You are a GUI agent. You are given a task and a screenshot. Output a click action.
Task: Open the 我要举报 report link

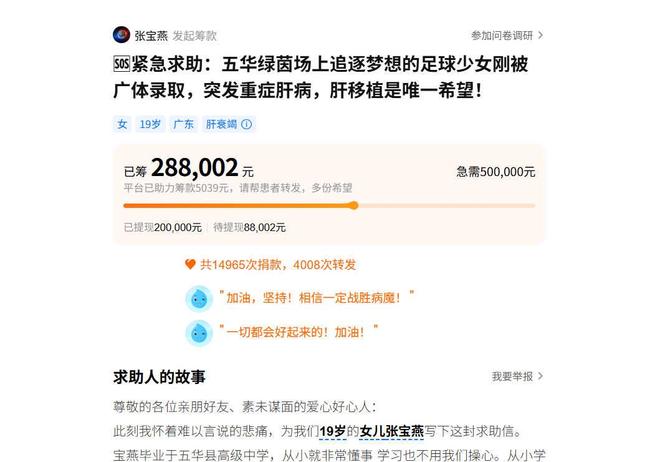(517, 376)
